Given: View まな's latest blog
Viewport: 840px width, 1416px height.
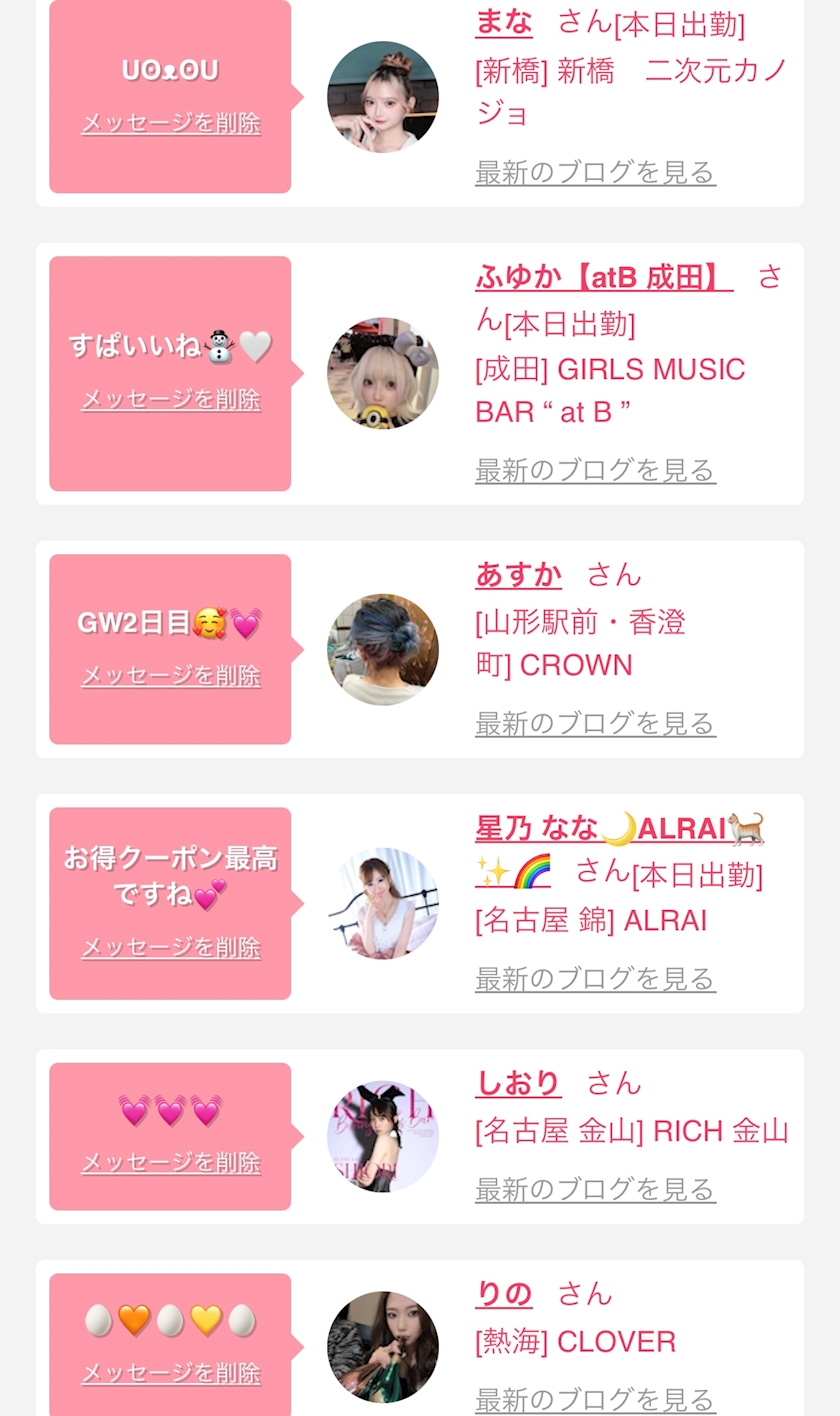Looking at the screenshot, I should click(595, 172).
